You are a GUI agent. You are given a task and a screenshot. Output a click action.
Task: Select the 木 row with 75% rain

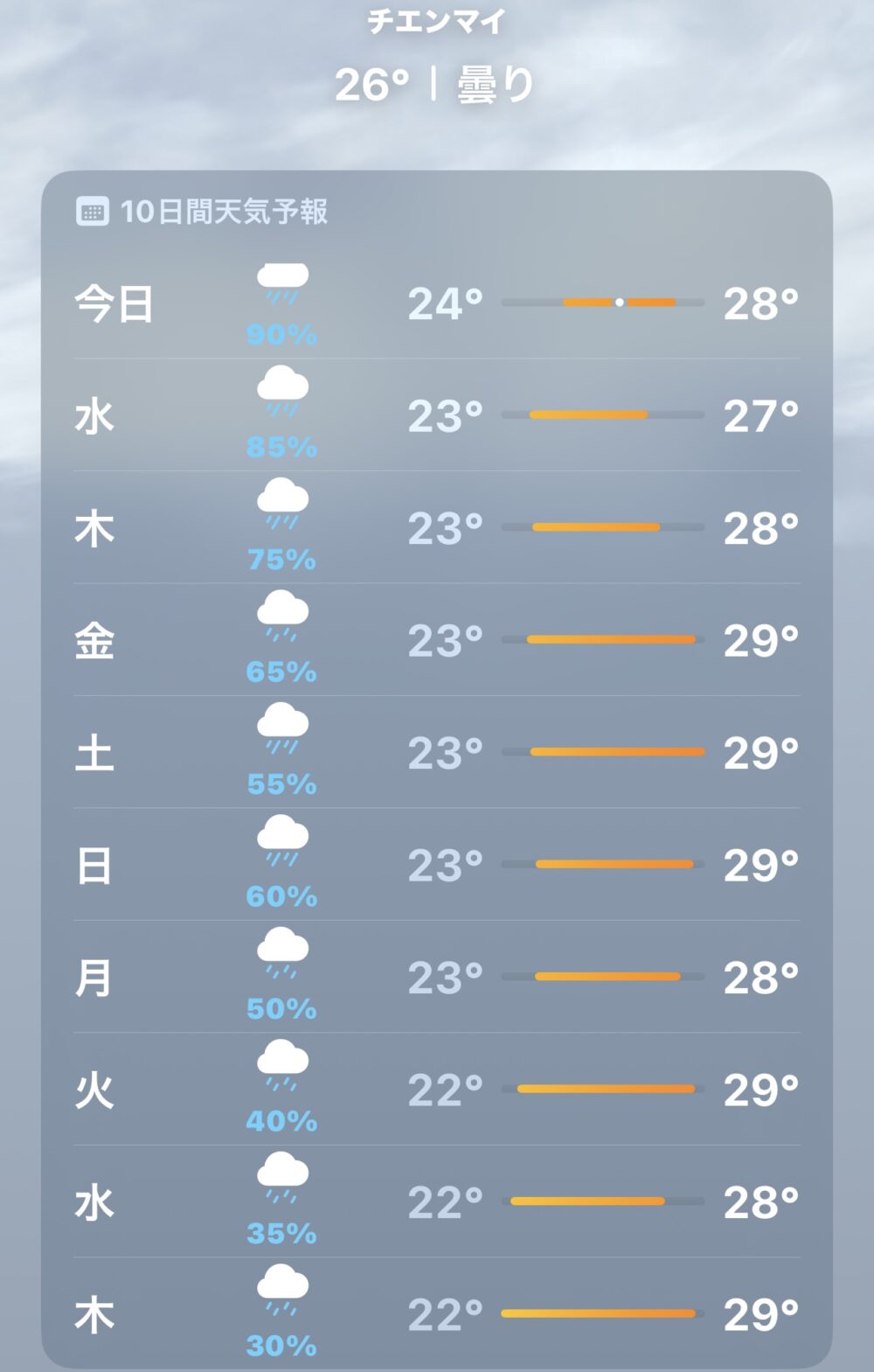pos(435,527)
